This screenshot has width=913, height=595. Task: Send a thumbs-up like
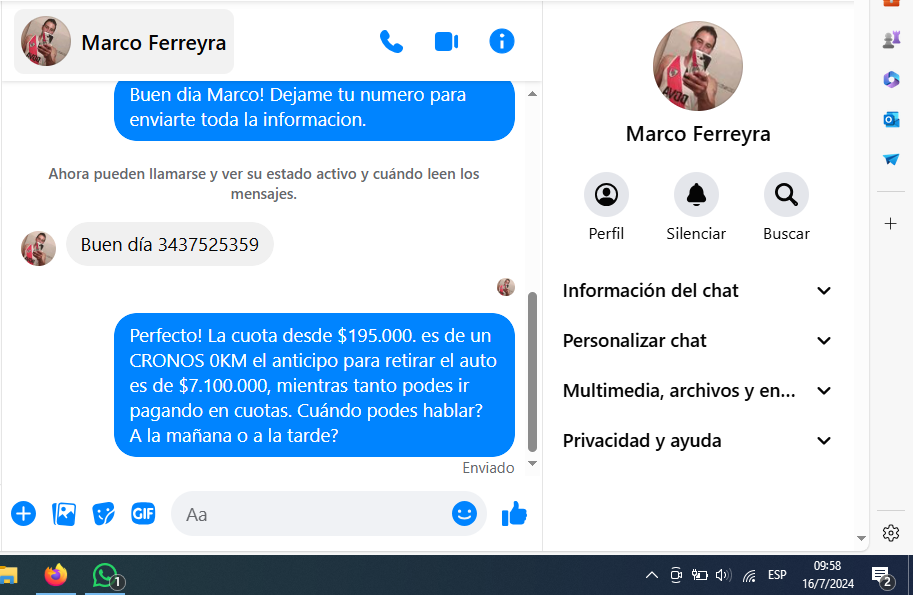514,514
